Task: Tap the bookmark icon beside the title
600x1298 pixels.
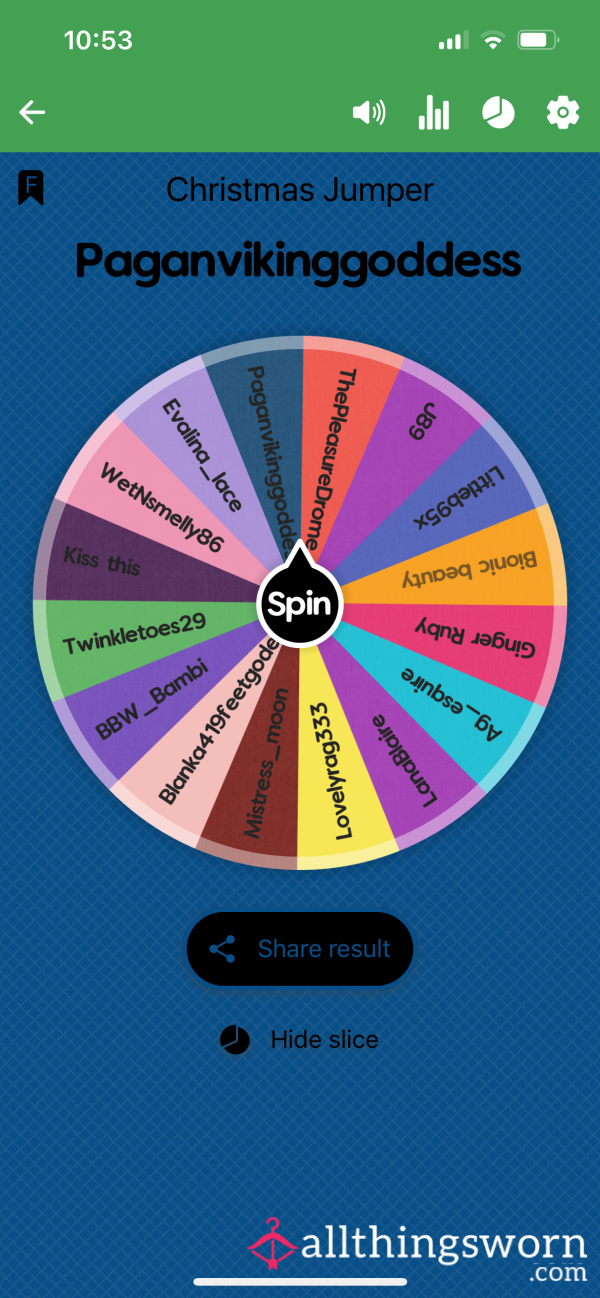Action: tap(31, 188)
